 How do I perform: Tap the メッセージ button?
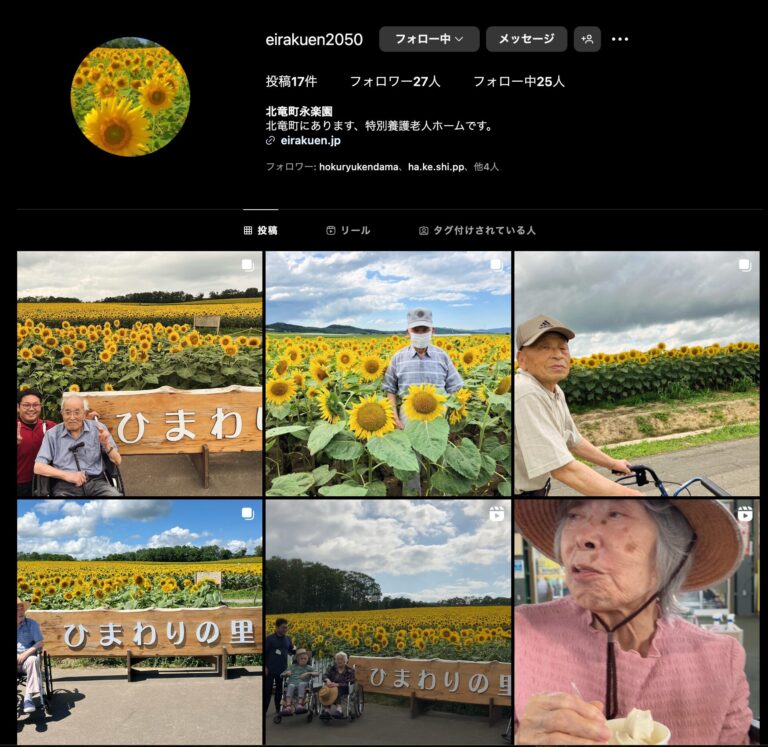[x=526, y=39]
